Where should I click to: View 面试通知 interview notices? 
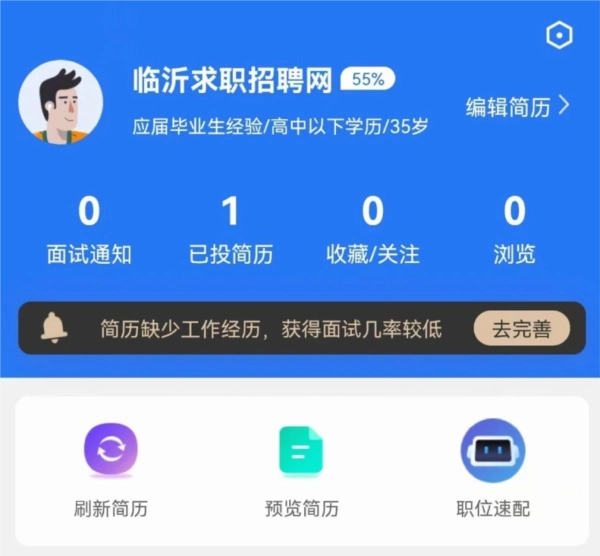click(89, 230)
